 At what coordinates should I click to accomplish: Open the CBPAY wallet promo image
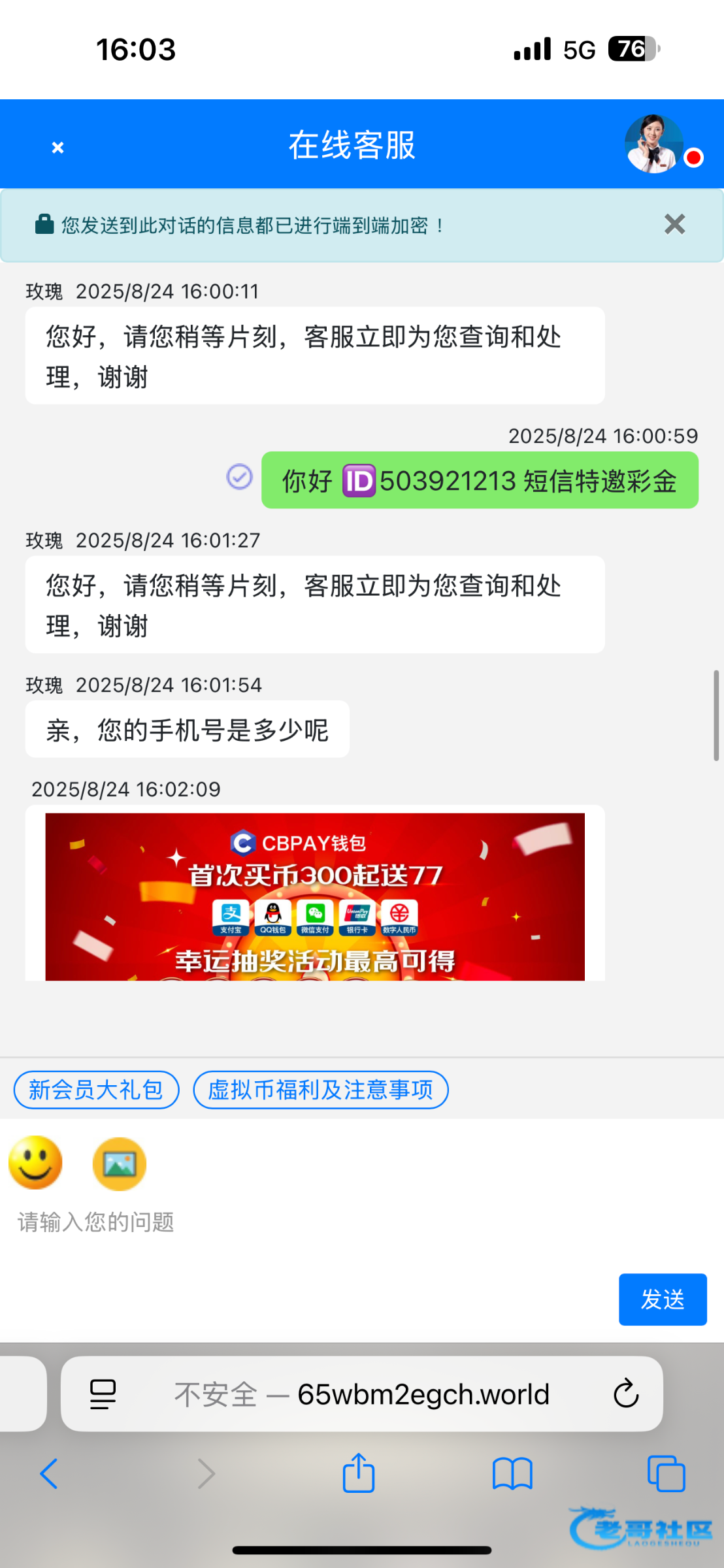click(315, 896)
